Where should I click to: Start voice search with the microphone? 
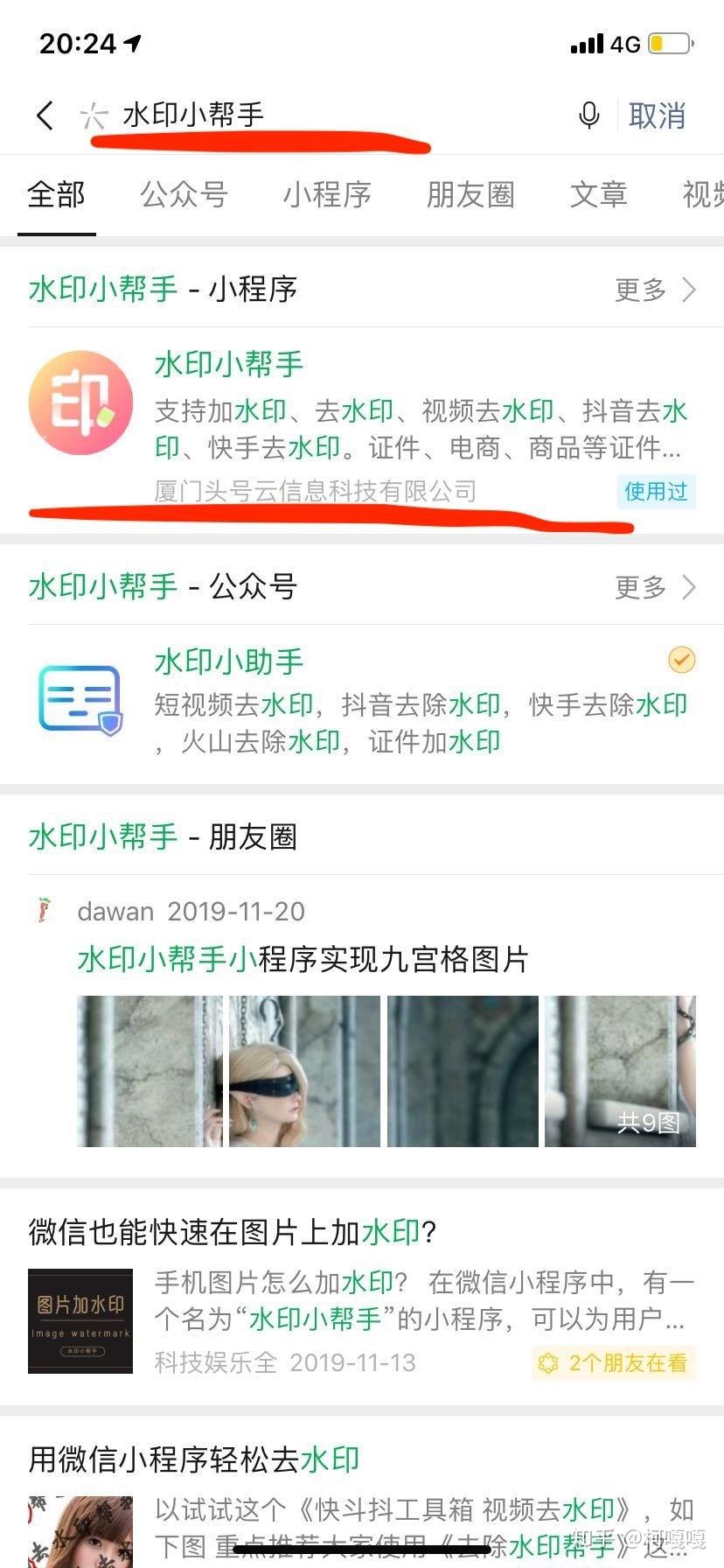(x=589, y=115)
